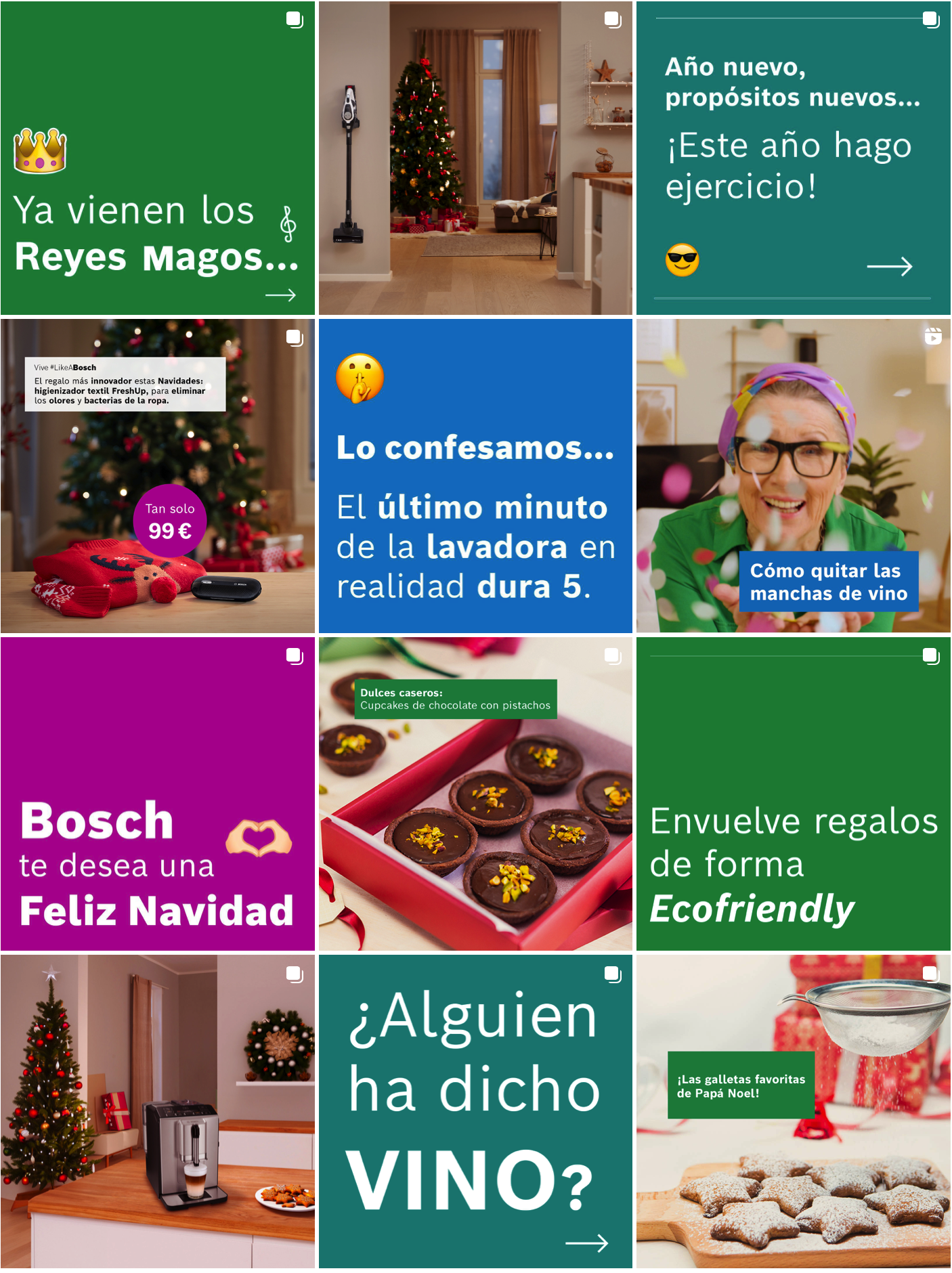
Task: Open the 'Dulces caseros' cupcakes post
Action: coord(475,794)
